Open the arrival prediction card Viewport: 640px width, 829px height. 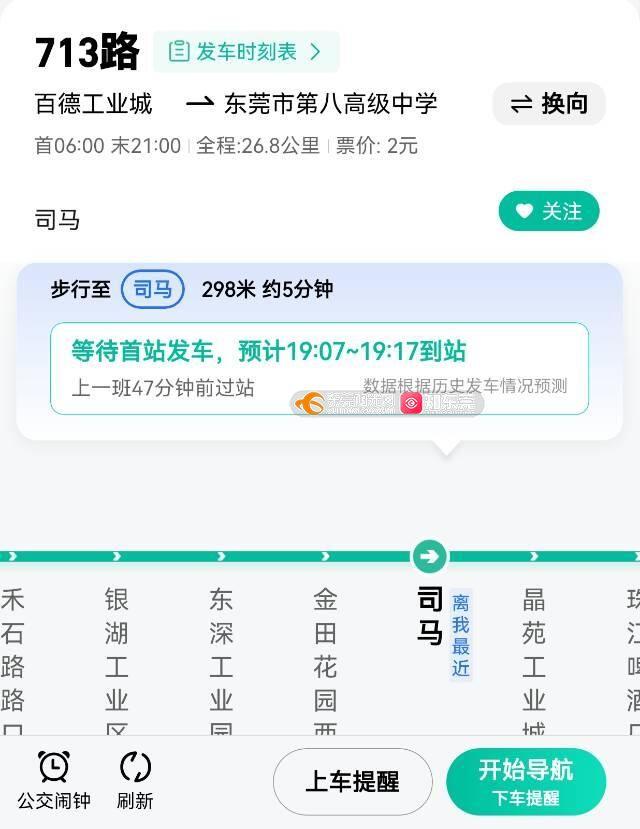[319, 368]
